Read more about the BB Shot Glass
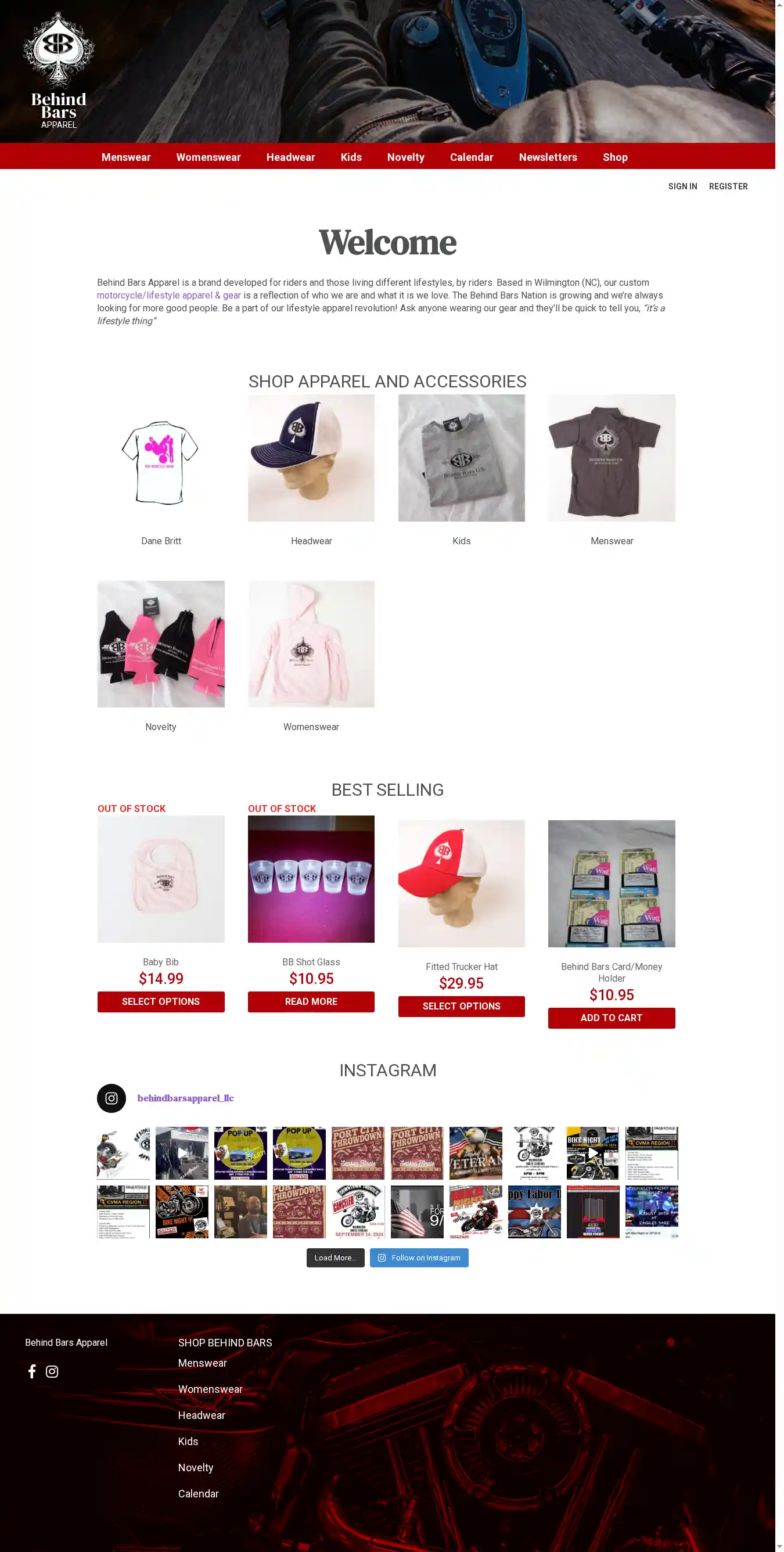The width and height of the screenshot is (784, 1552). click(311, 1001)
